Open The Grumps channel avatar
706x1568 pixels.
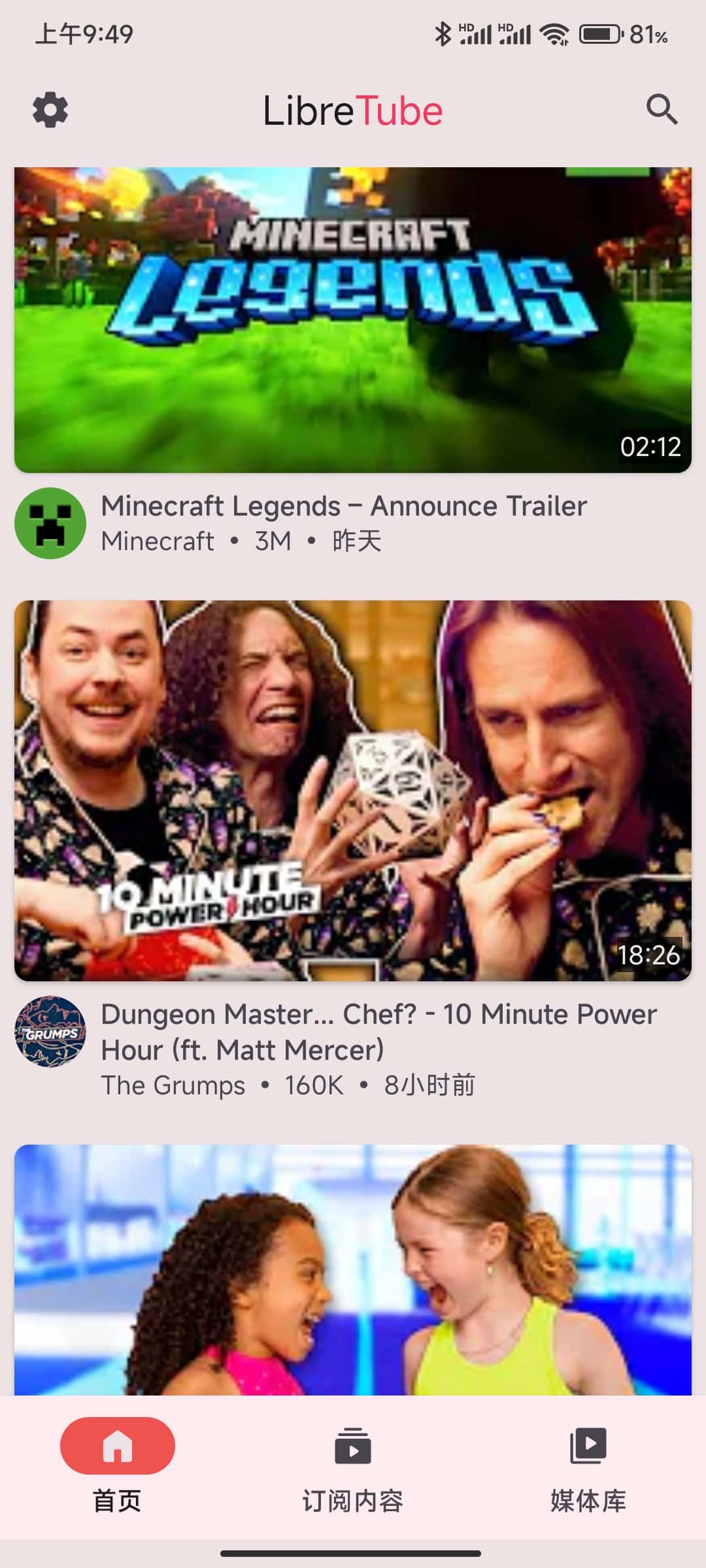pos(50,1032)
